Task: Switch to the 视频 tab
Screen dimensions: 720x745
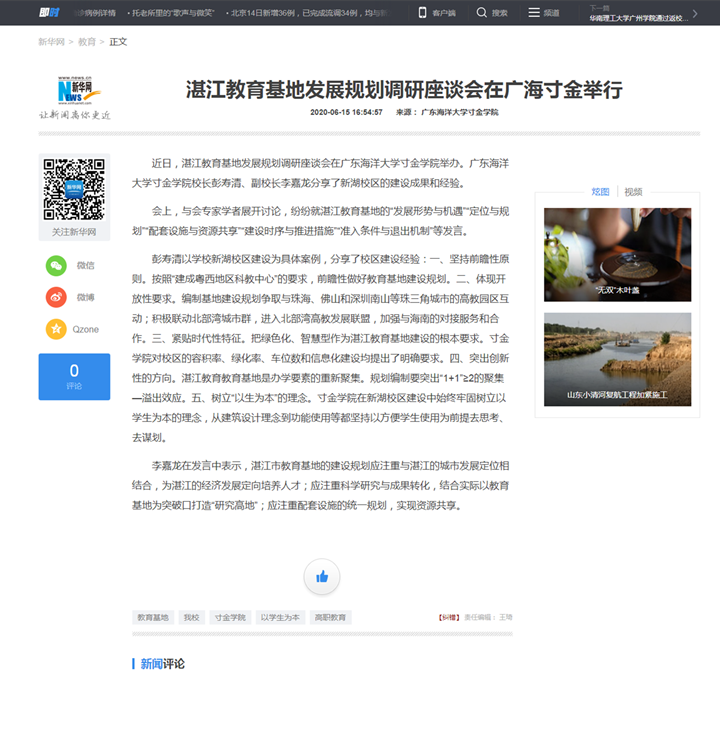Action: (x=633, y=192)
